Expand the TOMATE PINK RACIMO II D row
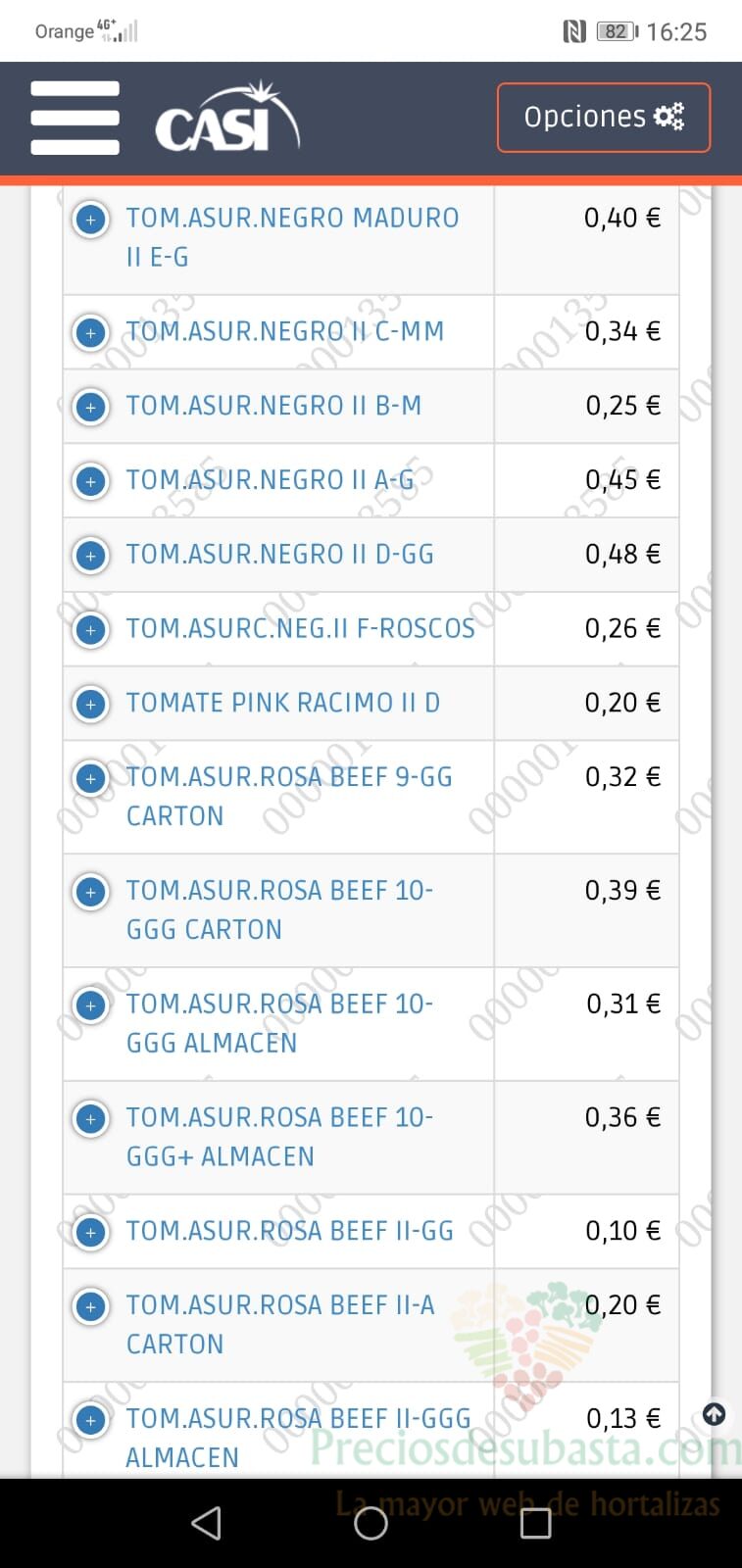This screenshot has width=742, height=1568. (x=91, y=705)
